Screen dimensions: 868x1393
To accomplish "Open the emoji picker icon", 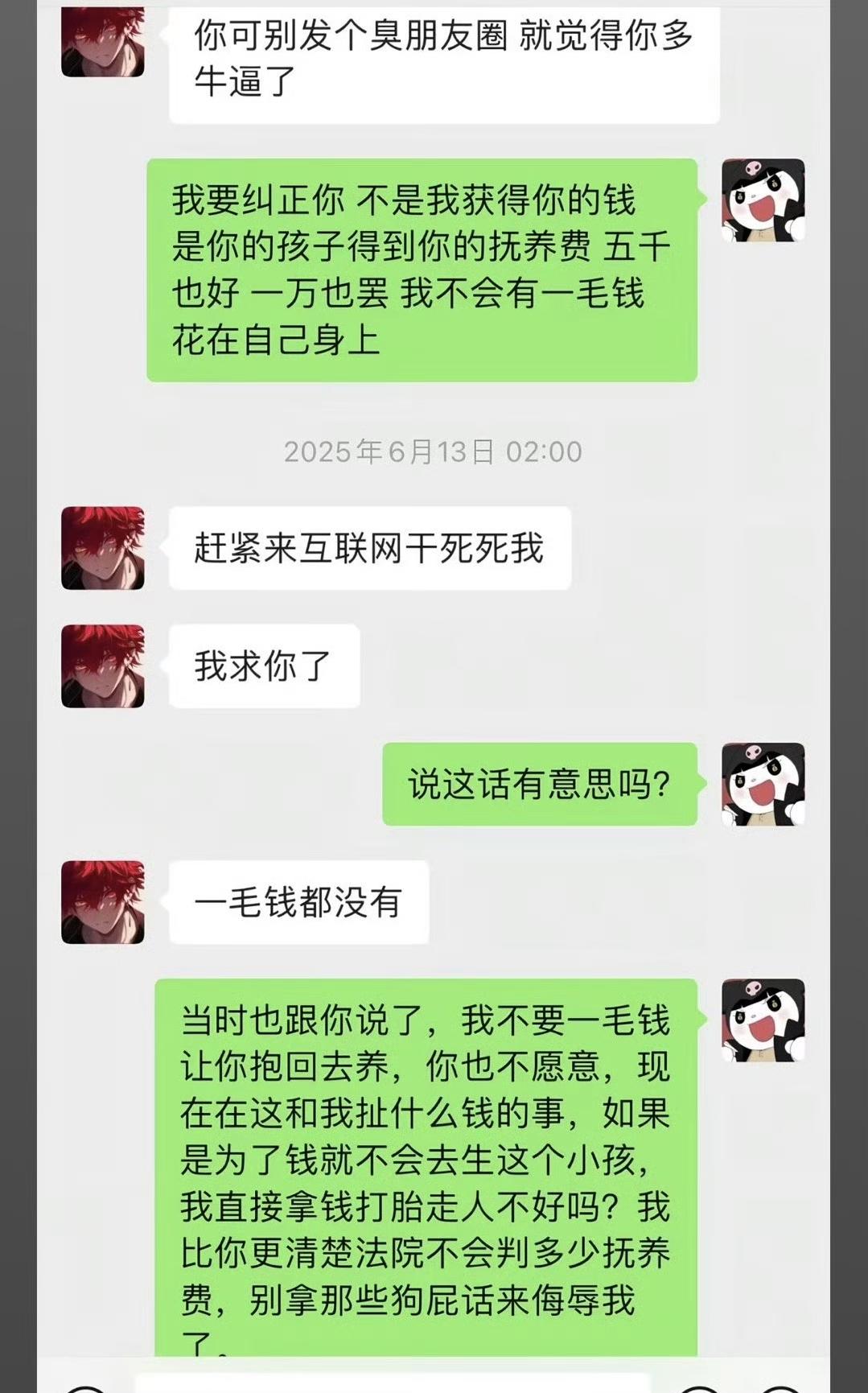I will coord(698,1388).
